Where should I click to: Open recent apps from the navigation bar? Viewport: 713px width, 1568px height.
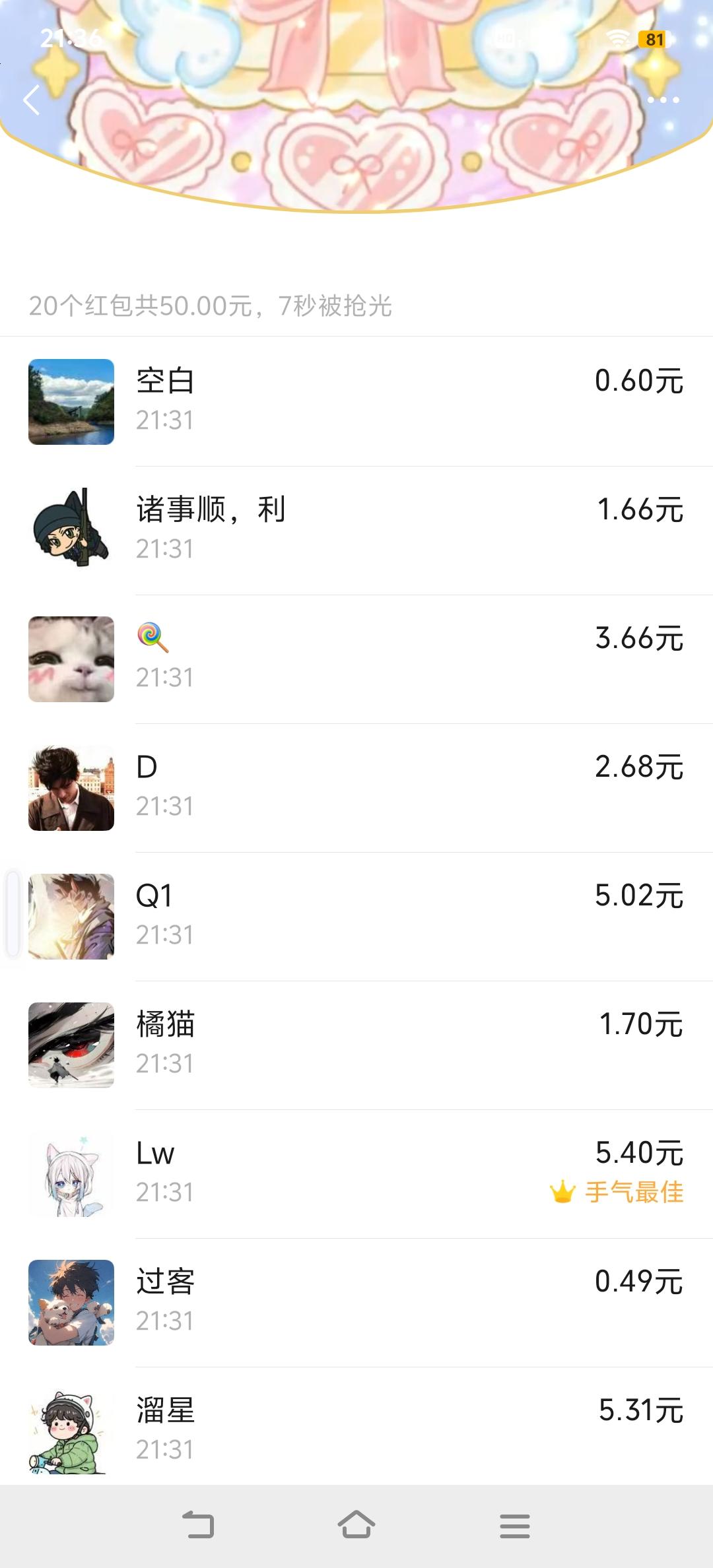pyautogui.click(x=515, y=1526)
